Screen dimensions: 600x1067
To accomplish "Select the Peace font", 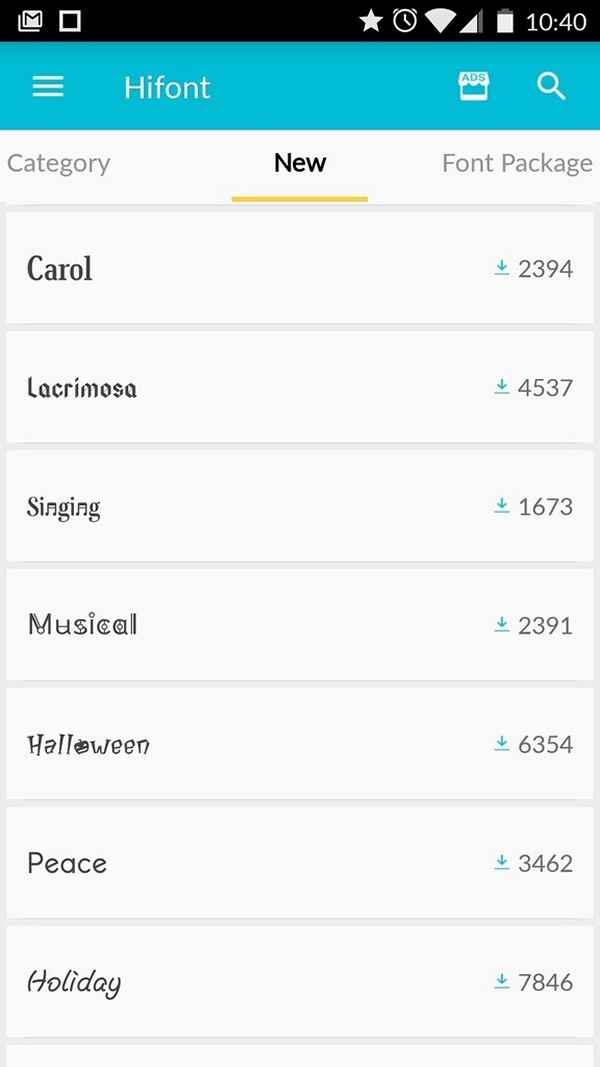I will click(x=300, y=863).
